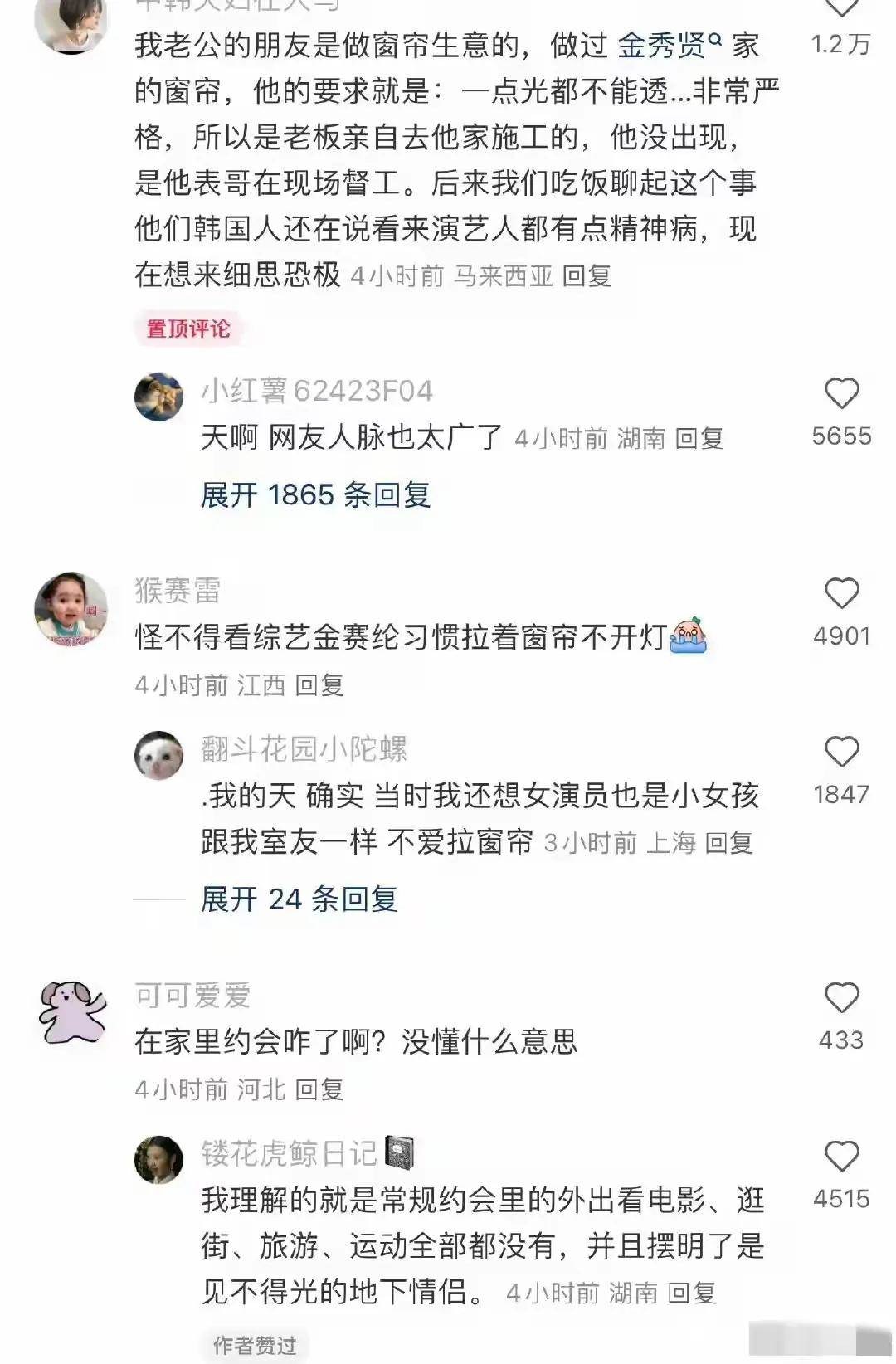Expand 24 replies under 猴赛雷's comment
This screenshot has height=1364, width=896.
299,899
